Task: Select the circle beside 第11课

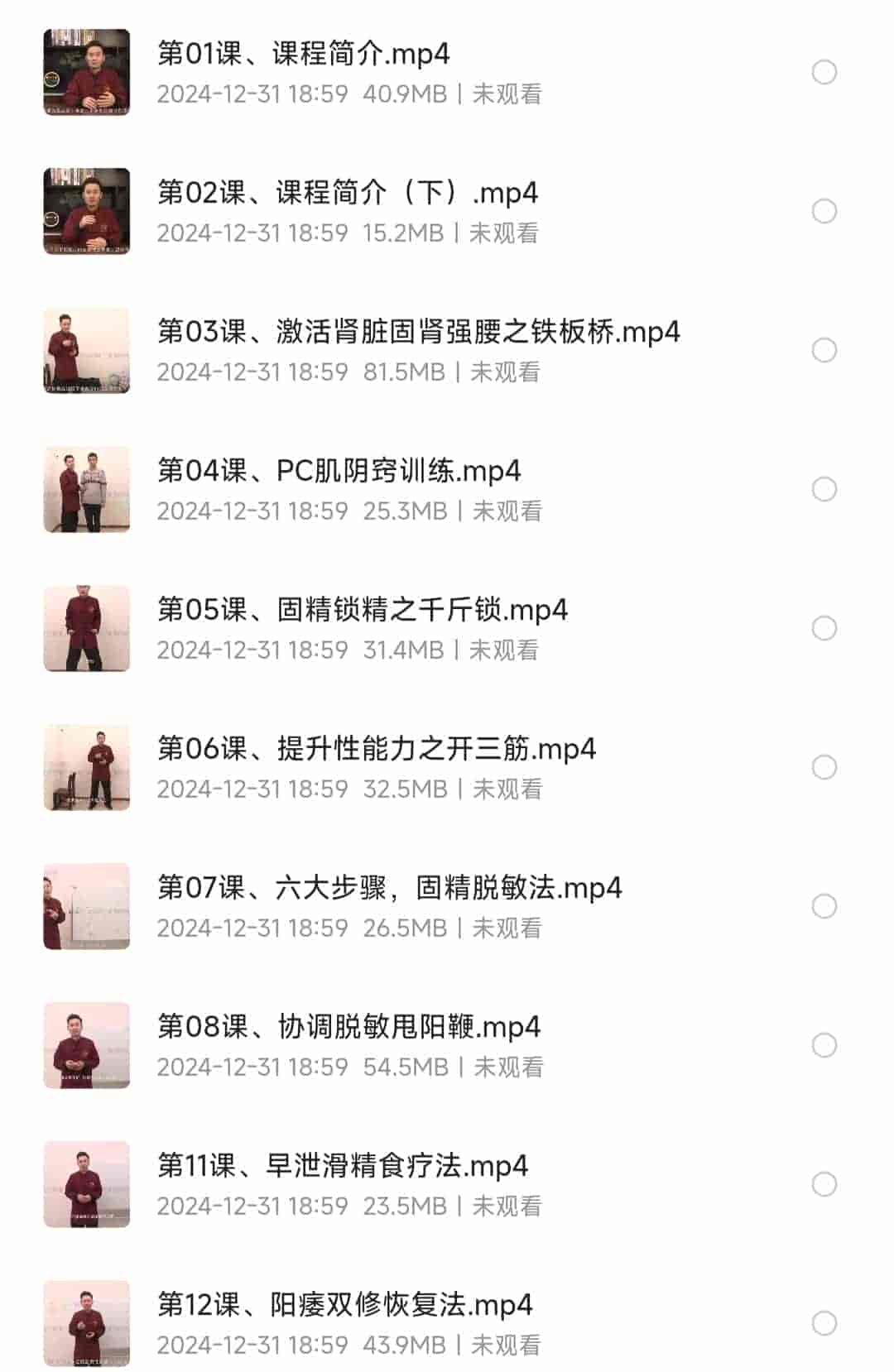Action: (x=823, y=1184)
